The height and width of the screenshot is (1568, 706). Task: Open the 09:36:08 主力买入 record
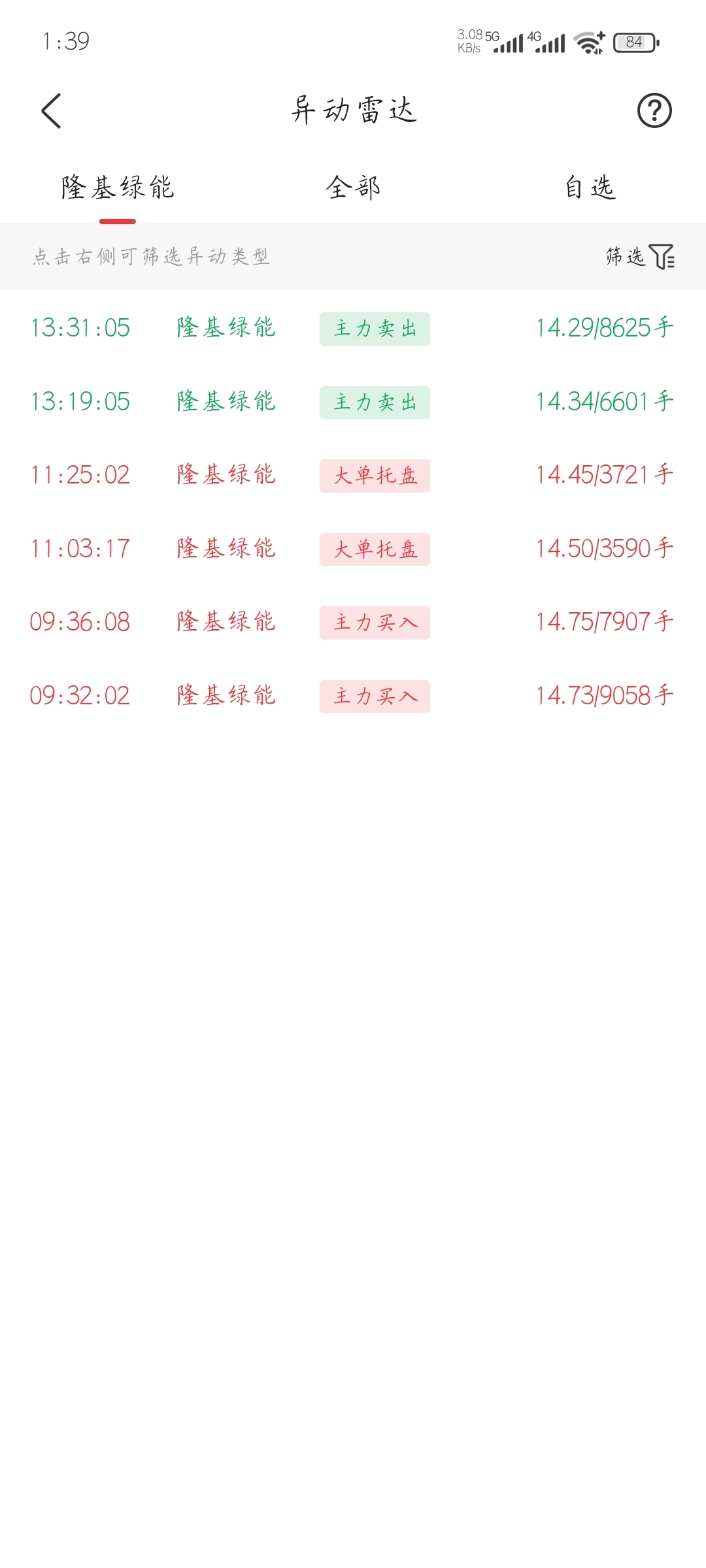pos(353,622)
